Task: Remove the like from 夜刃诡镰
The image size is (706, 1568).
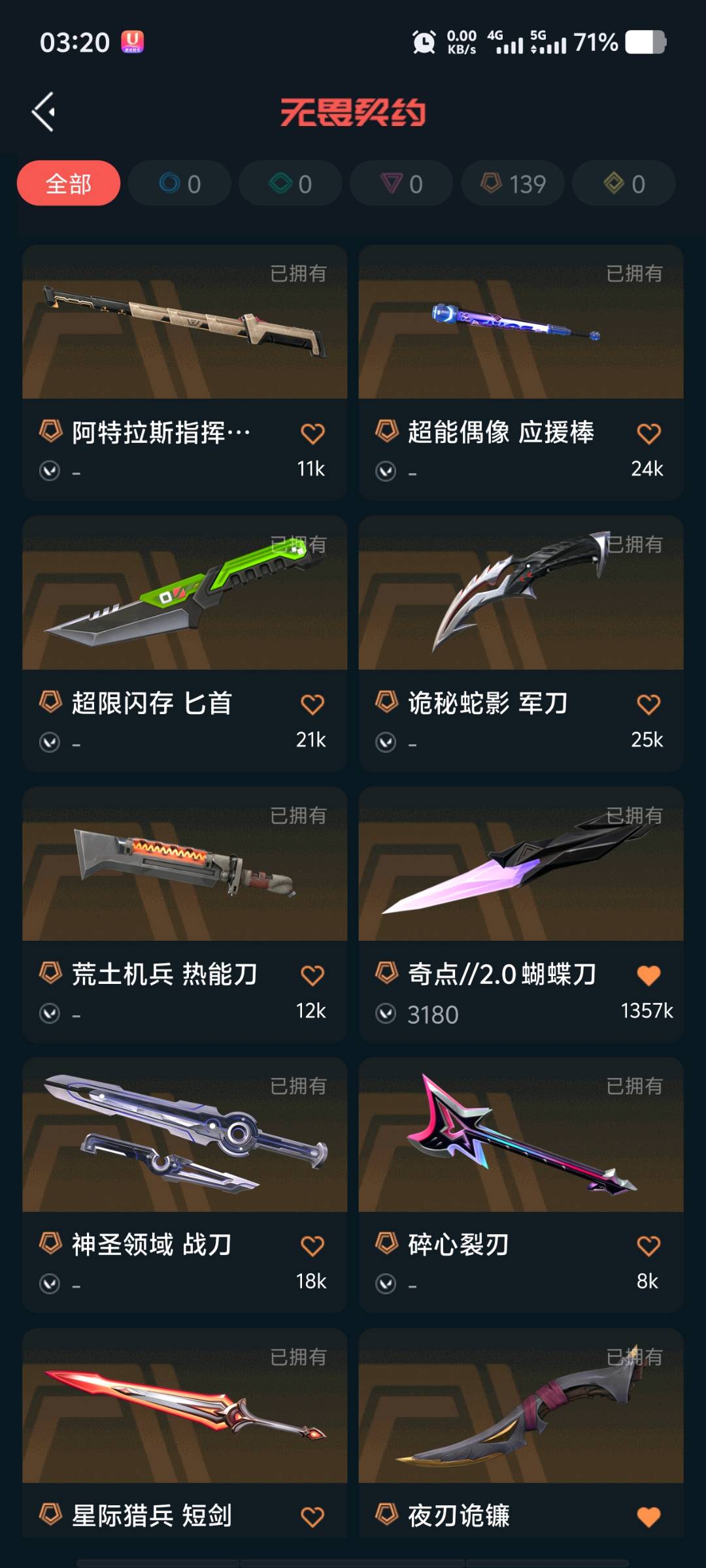Action: pyautogui.click(x=648, y=1517)
